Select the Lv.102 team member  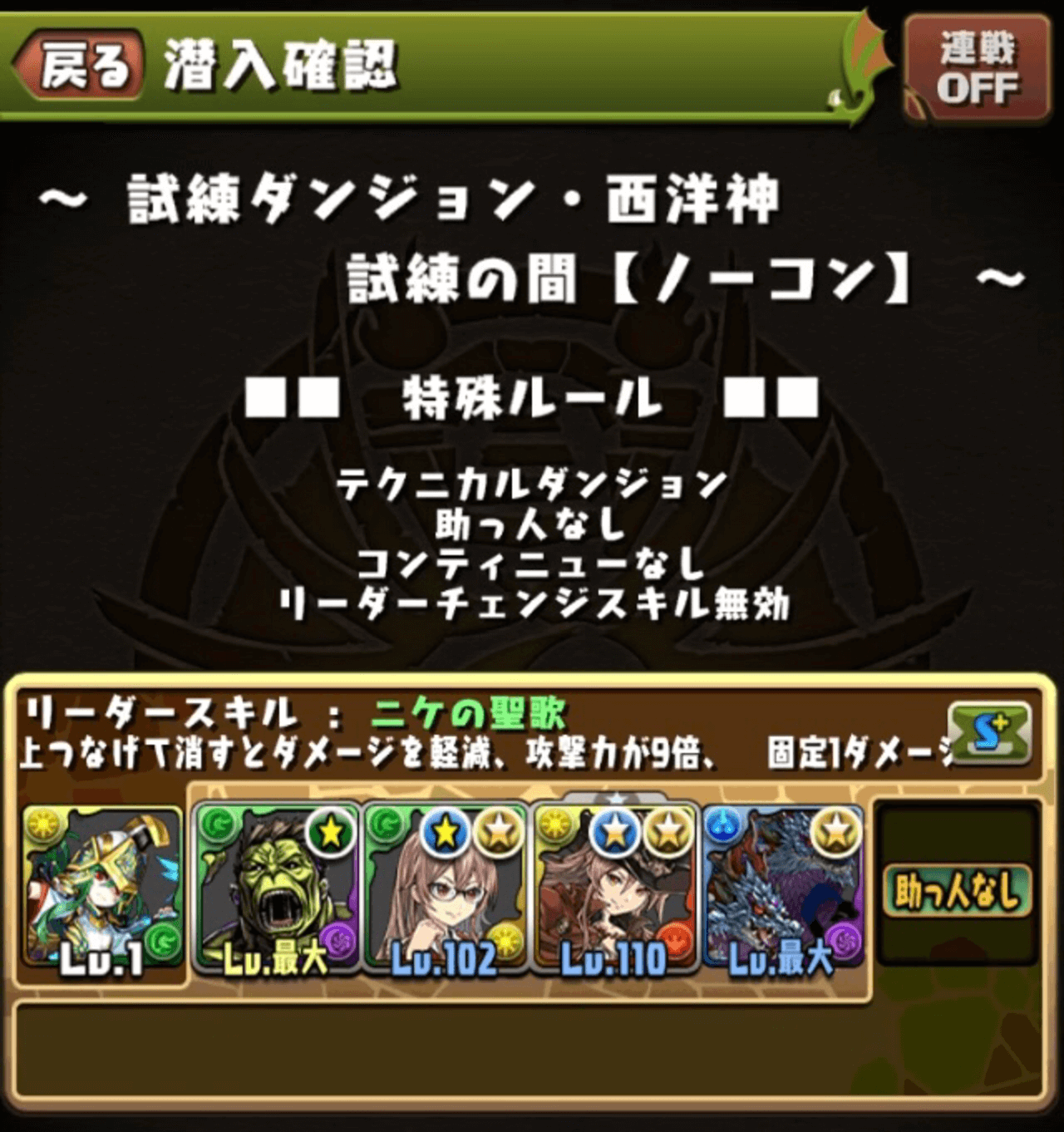tap(446, 888)
